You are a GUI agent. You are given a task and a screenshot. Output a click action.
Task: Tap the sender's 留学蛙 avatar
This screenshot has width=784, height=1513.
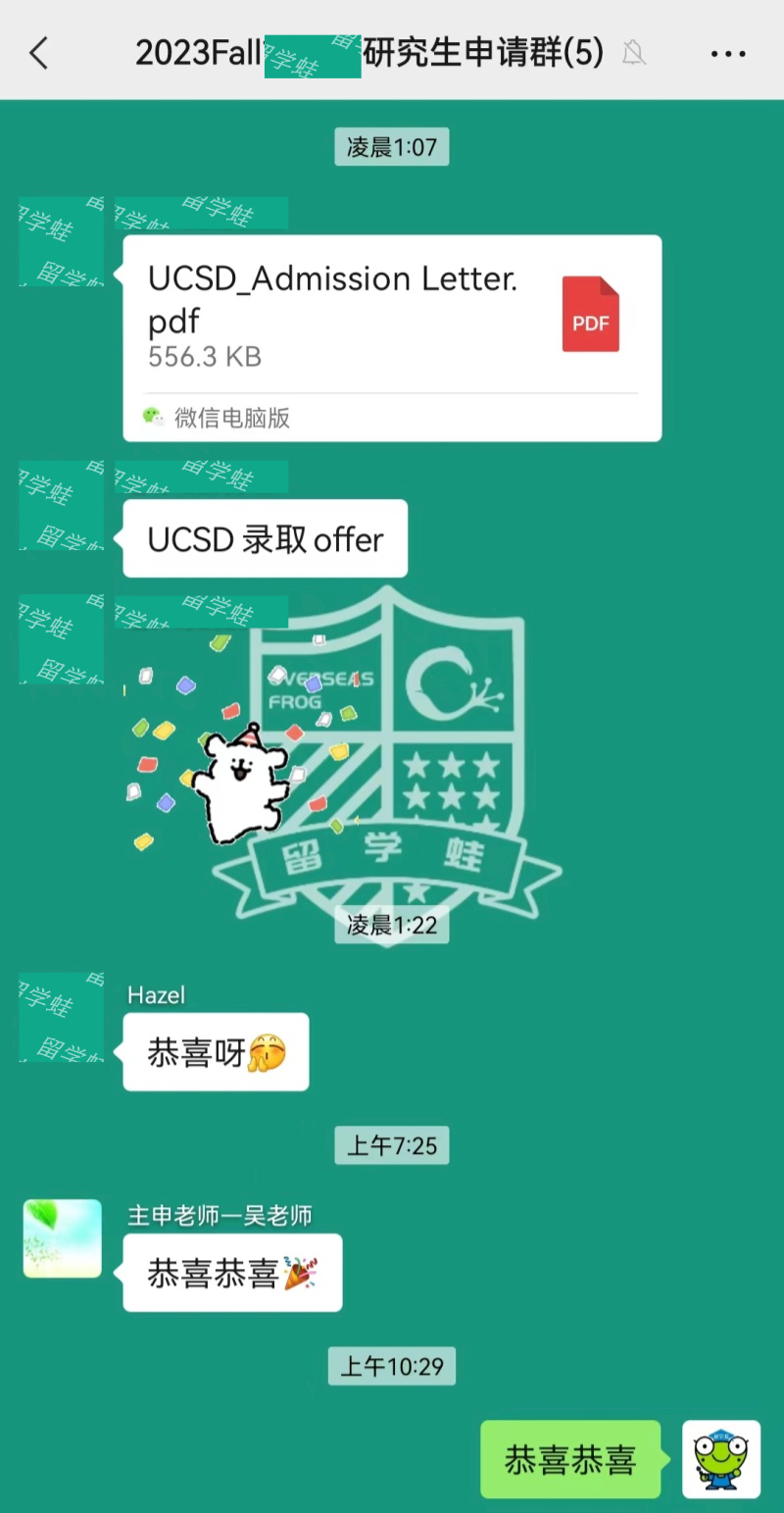point(62,243)
